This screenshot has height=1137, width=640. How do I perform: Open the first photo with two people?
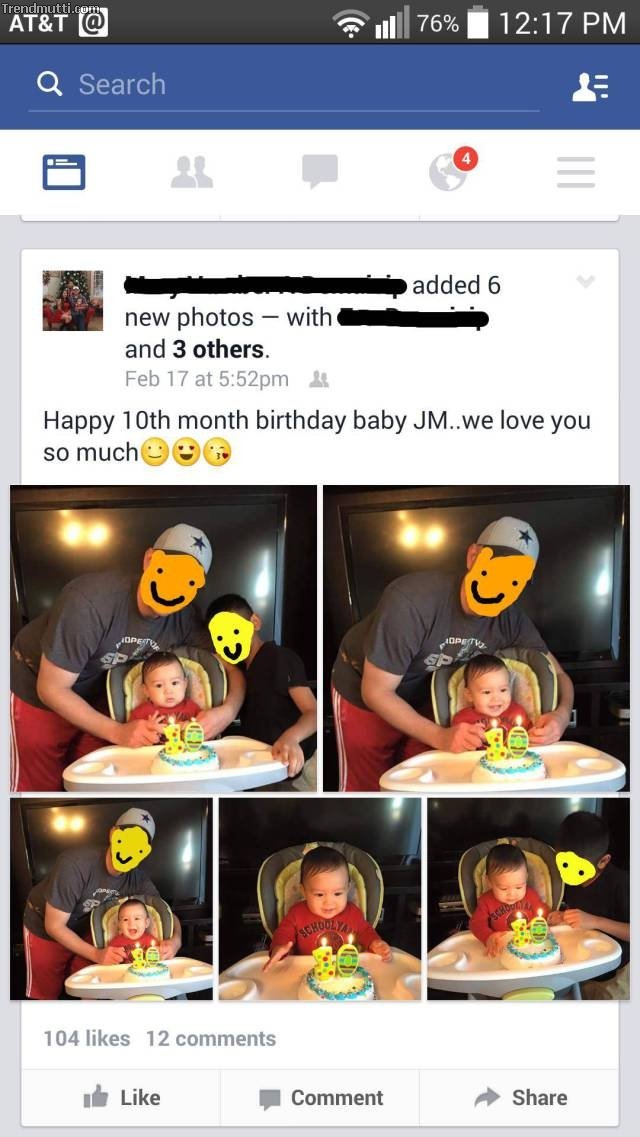click(x=164, y=639)
